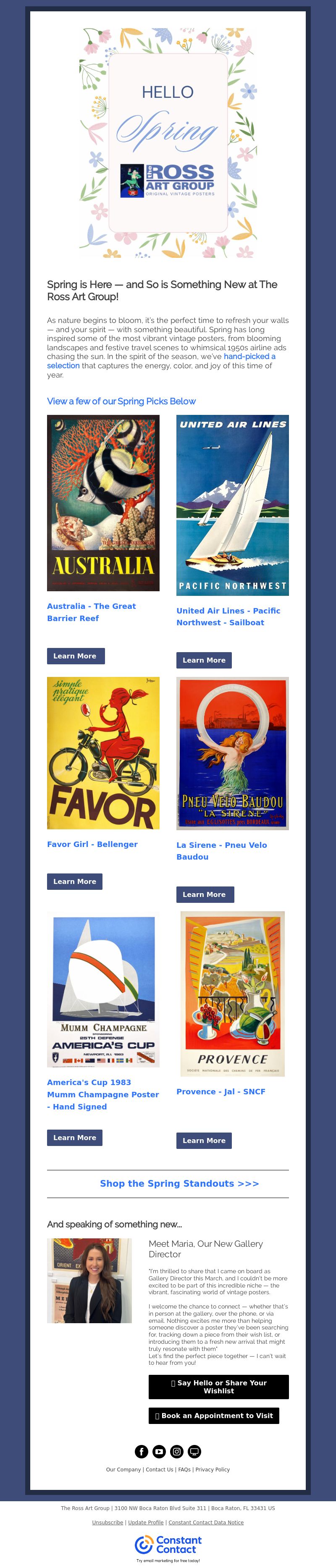Visit the YouTube channel icon
Screen dimensions: 336x1568
(x=159, y=1451)
